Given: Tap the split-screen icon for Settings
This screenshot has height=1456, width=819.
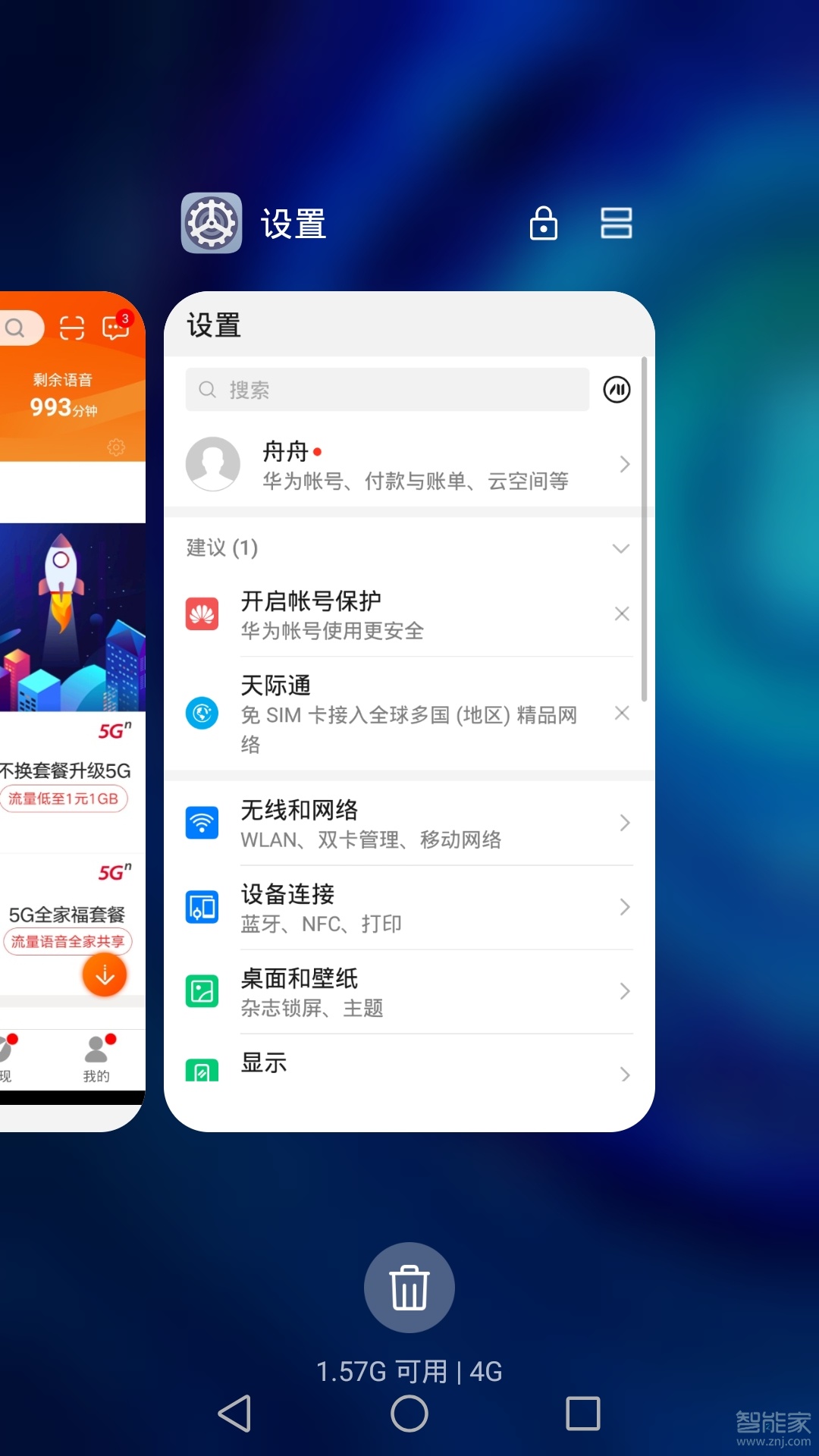Looking at the screenshot, I should (x=616, y=223).
